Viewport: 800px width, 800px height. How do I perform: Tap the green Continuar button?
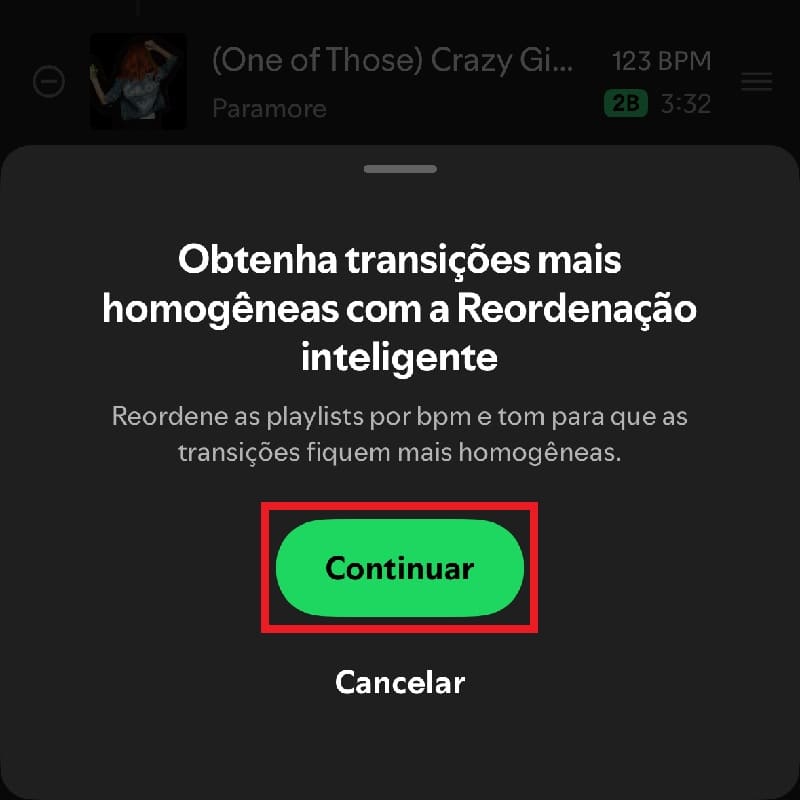coord(400,567)
